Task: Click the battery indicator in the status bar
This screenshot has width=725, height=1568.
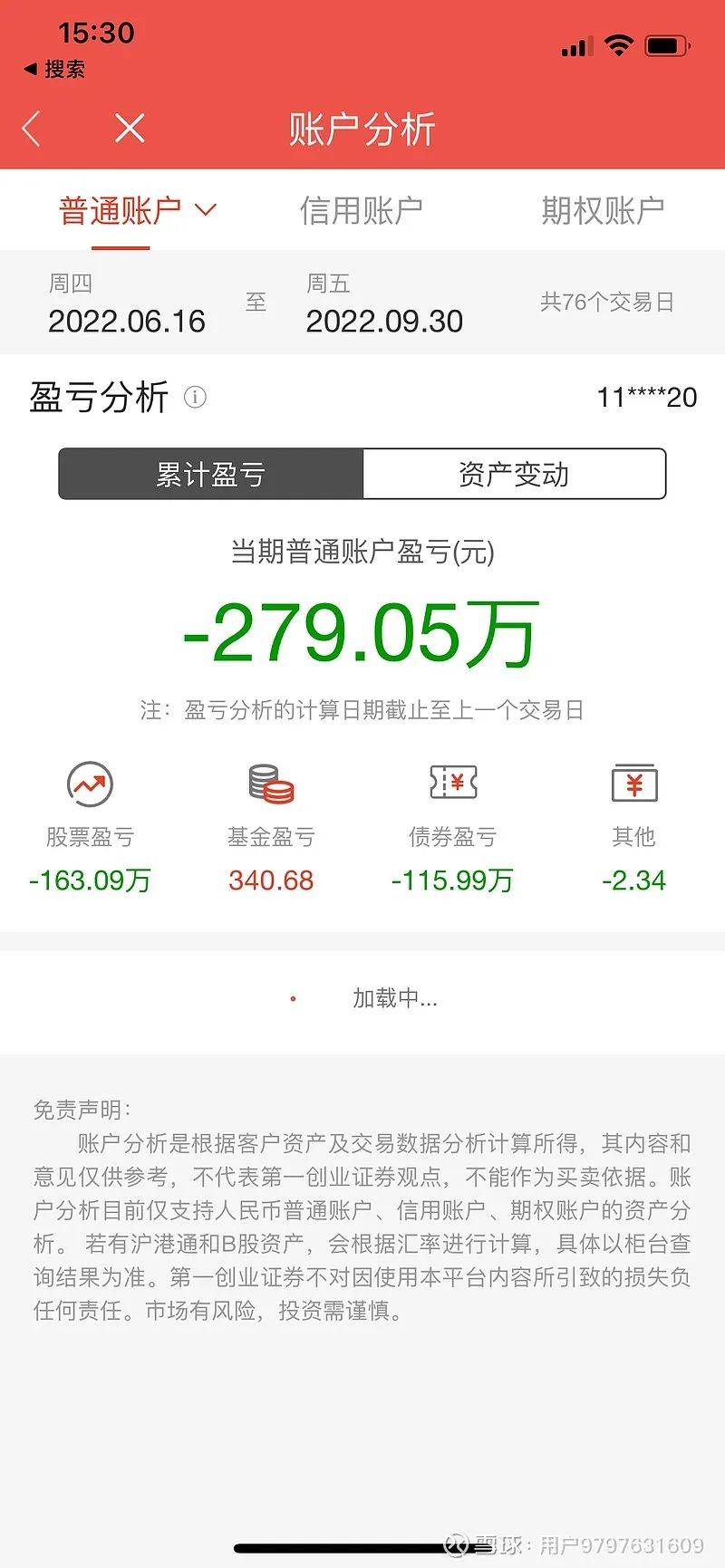Action: tap(664, 42)
